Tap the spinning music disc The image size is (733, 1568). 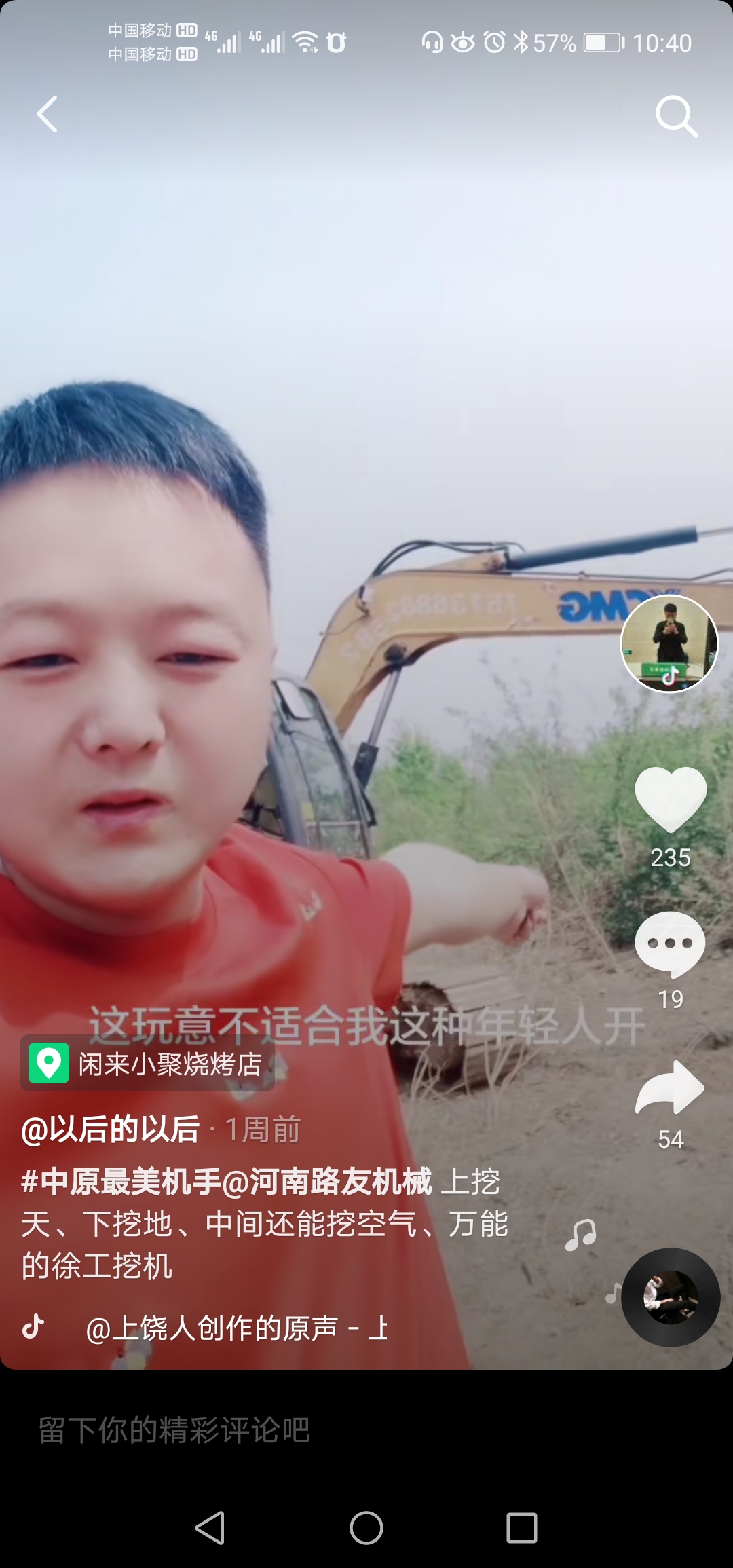[671, 1297]
